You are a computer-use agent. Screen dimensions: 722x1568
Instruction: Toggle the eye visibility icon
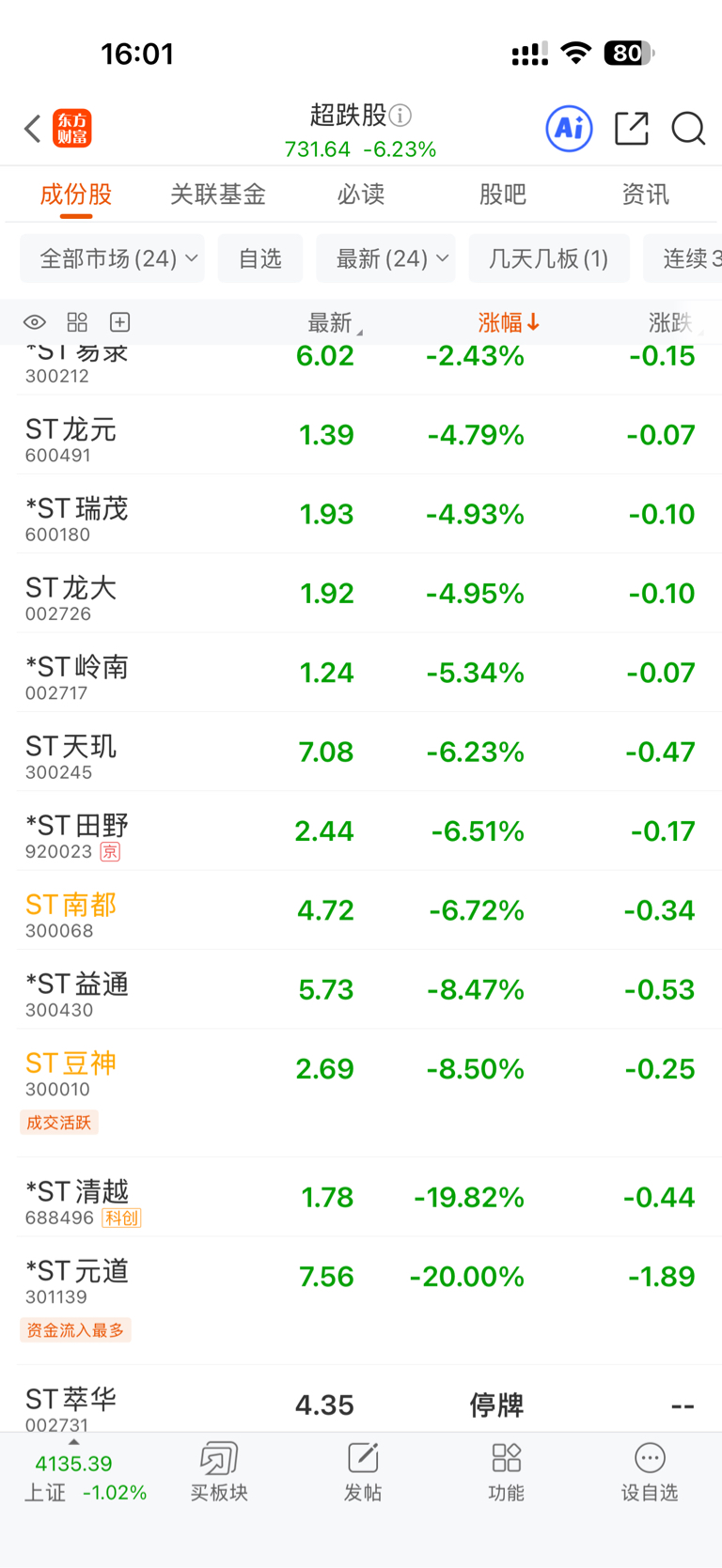pos(35,322)
